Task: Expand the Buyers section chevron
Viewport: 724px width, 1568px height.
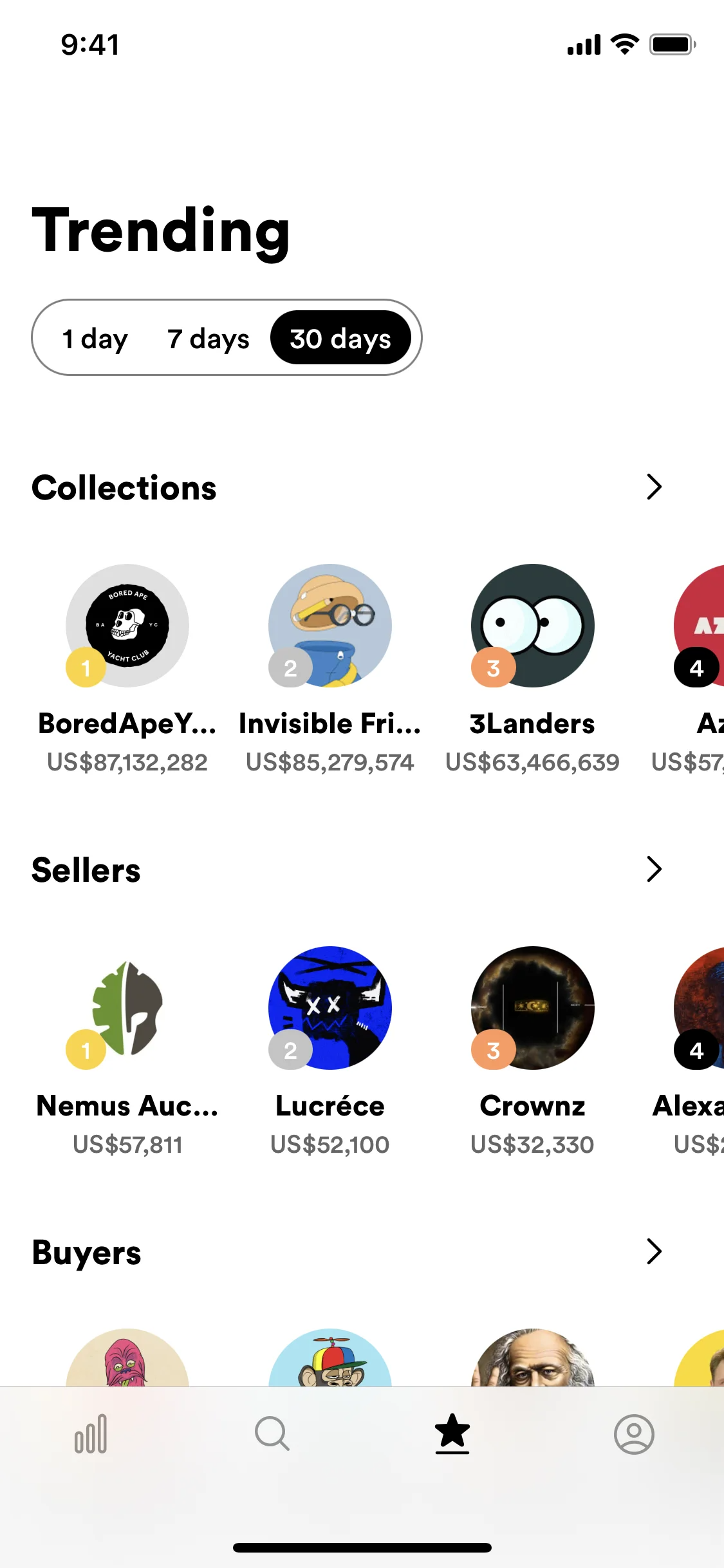Action: (654, 1251)
